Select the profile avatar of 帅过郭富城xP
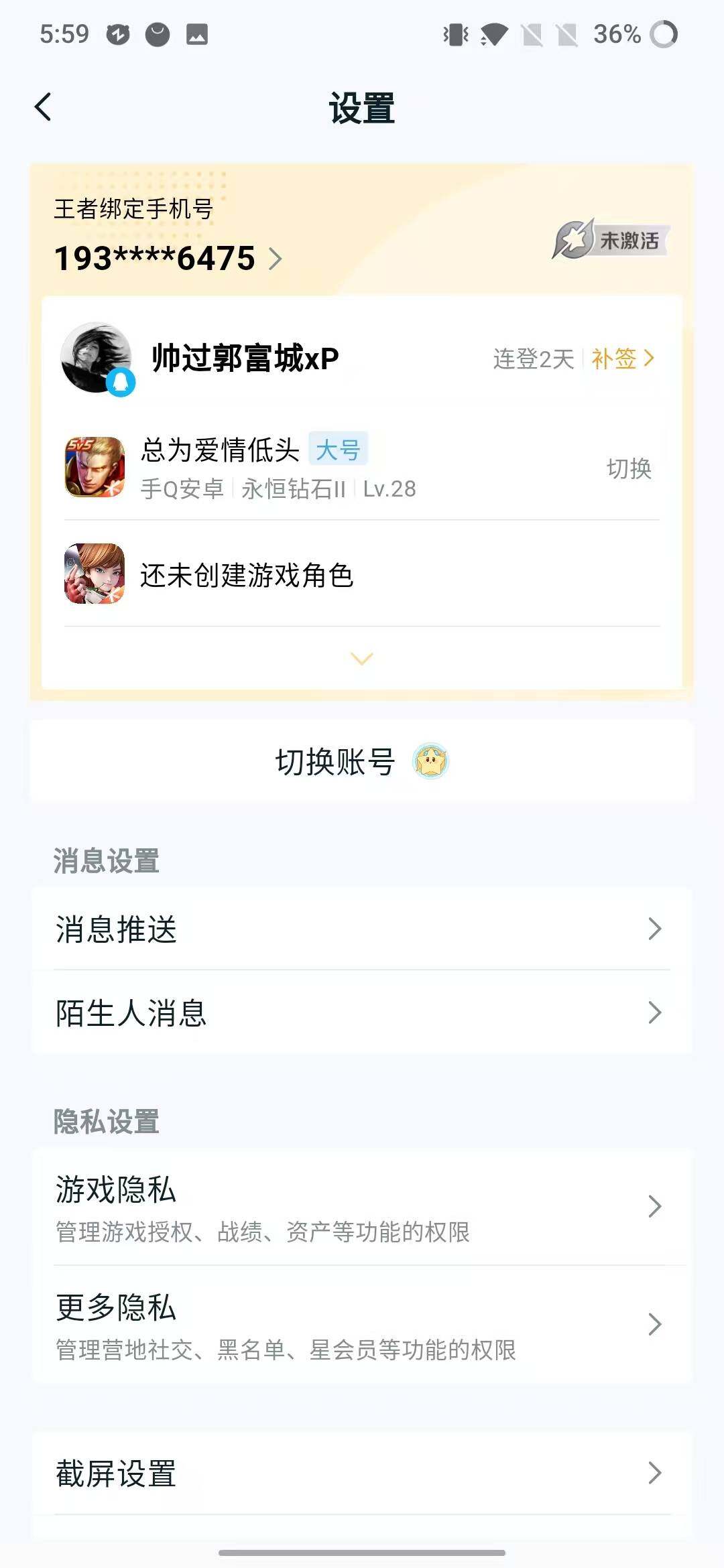 click(x=96, y=355)
